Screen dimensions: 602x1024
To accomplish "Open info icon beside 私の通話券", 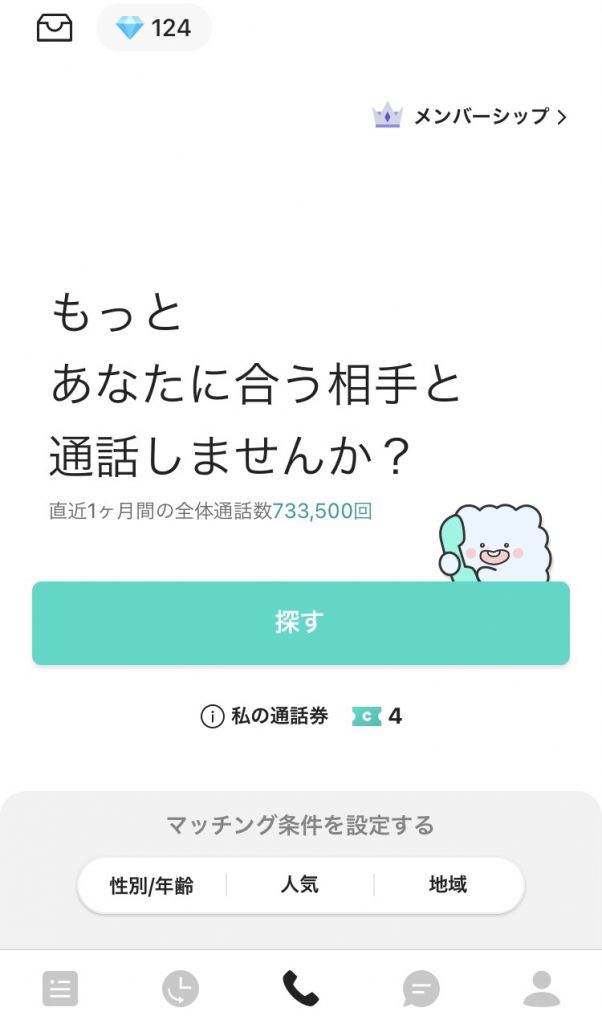I will [211, 716].
